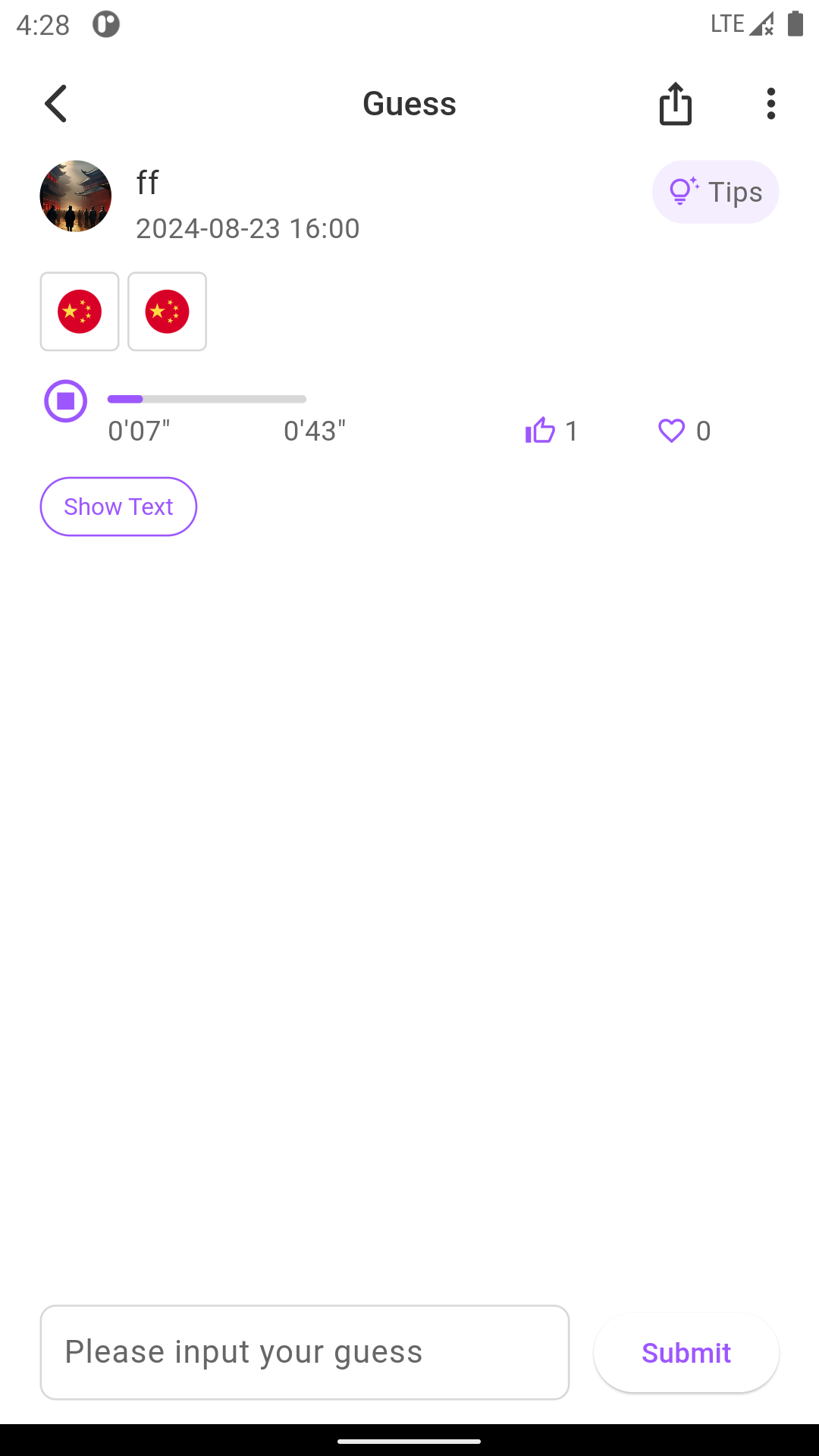Open the three-dot overflow menu
Screen dimensions: 819x1456
[x=770, y=103]
